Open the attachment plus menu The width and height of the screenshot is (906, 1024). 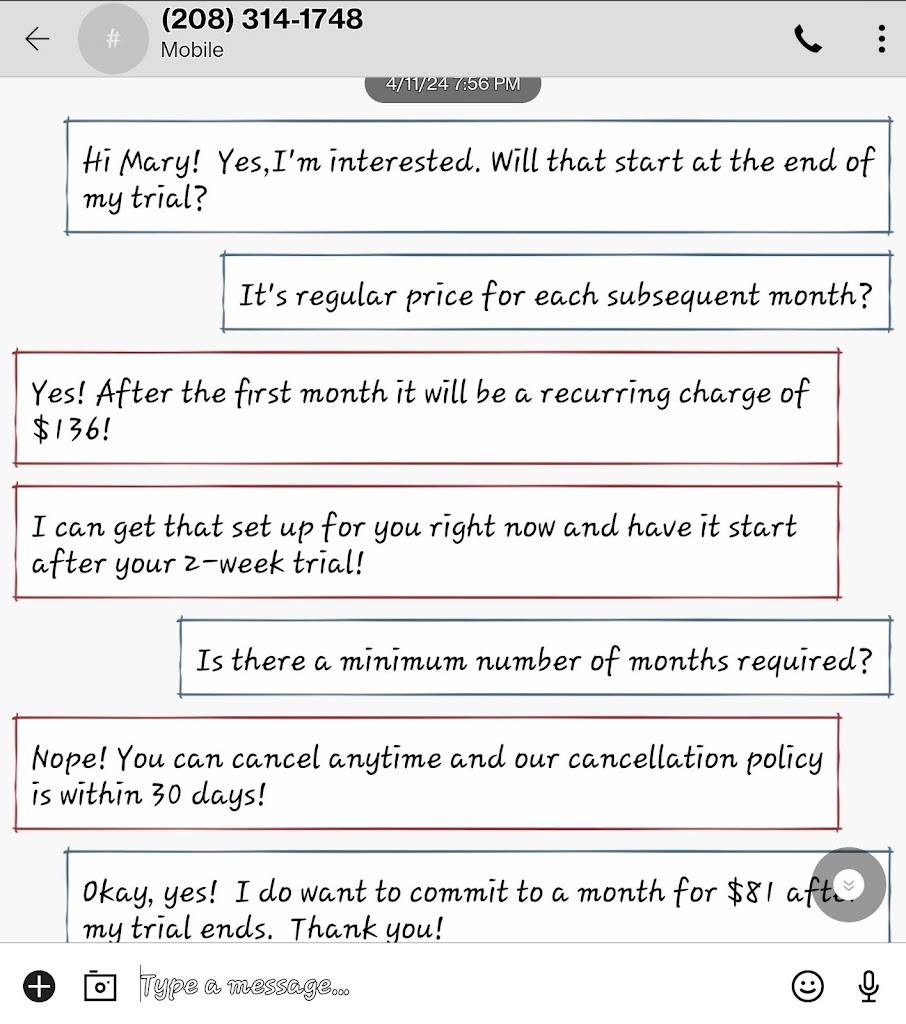39,986
